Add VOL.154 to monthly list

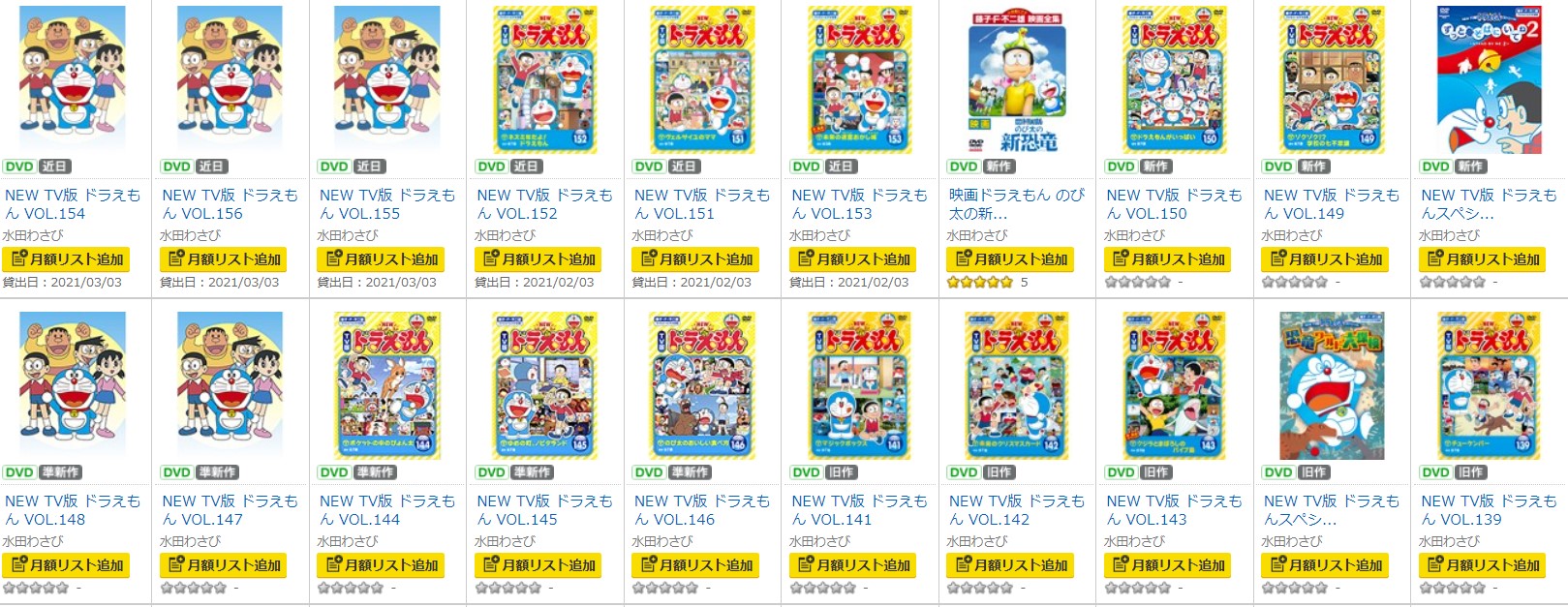66,259
